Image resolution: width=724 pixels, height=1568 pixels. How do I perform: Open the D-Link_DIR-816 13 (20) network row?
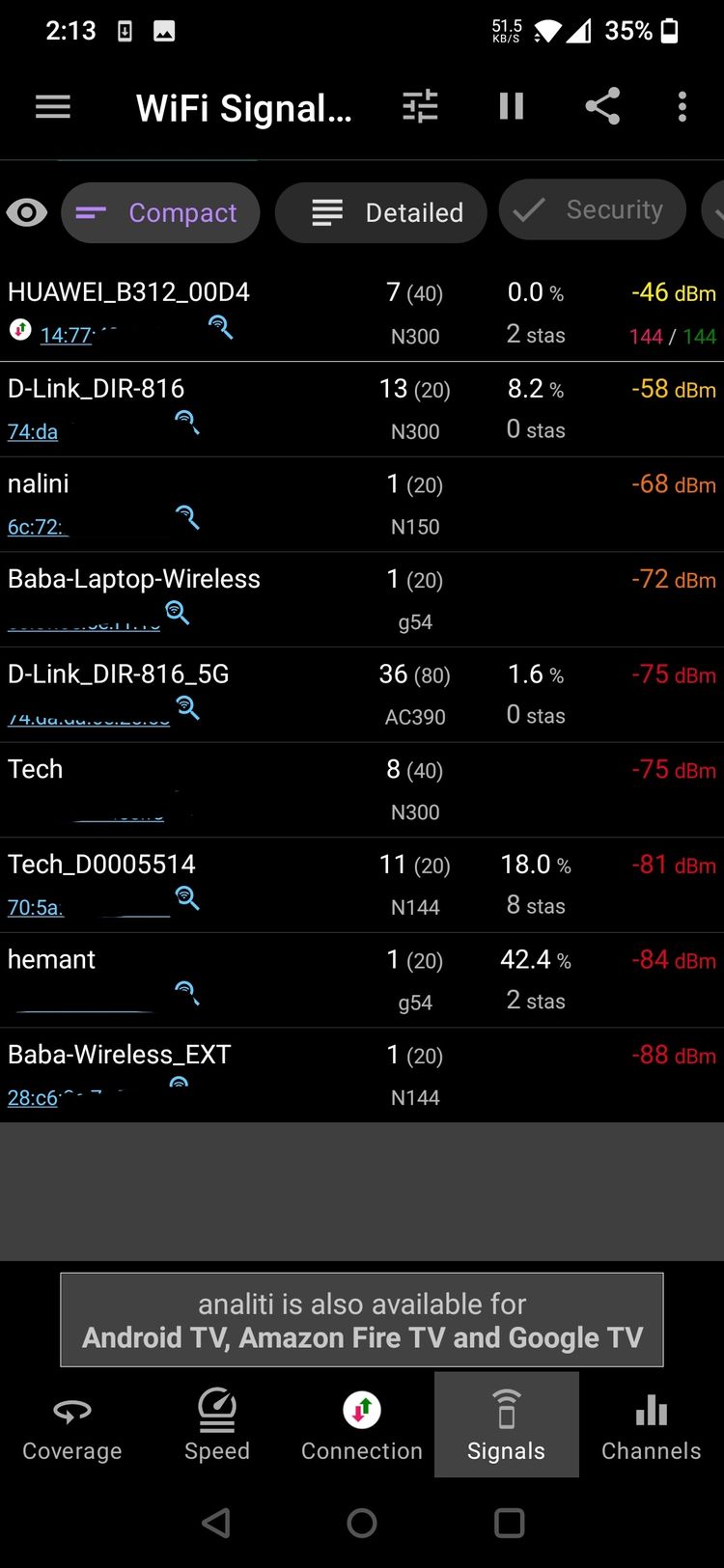362,409
